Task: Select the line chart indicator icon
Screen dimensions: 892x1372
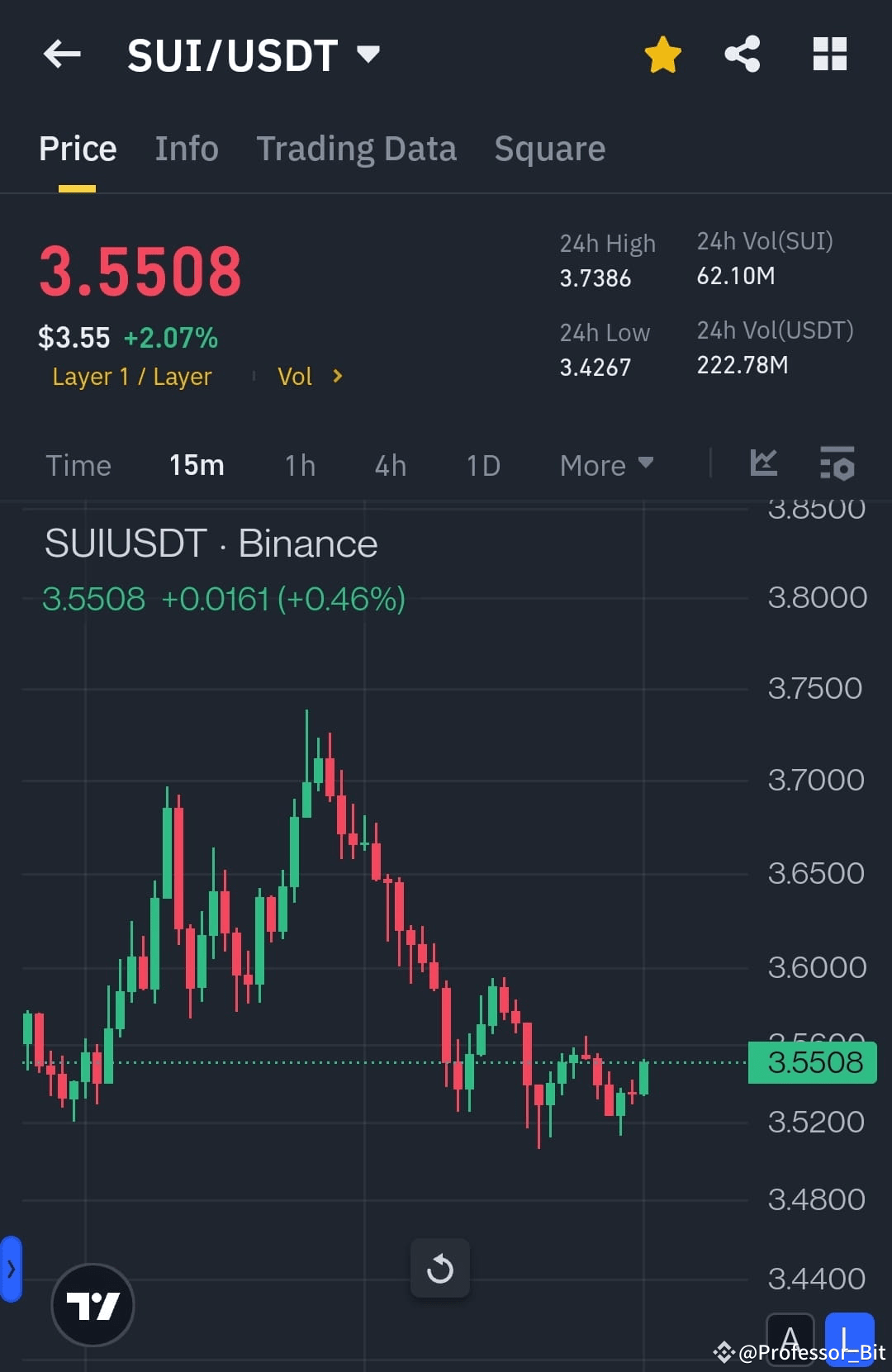Action: (x=764, y=464)
